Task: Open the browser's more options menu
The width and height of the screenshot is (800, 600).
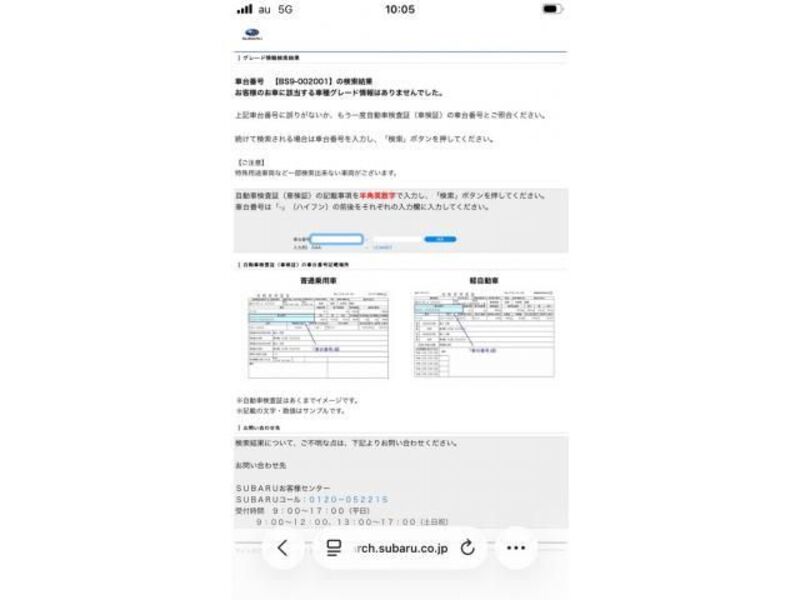Action: (516, 548)
